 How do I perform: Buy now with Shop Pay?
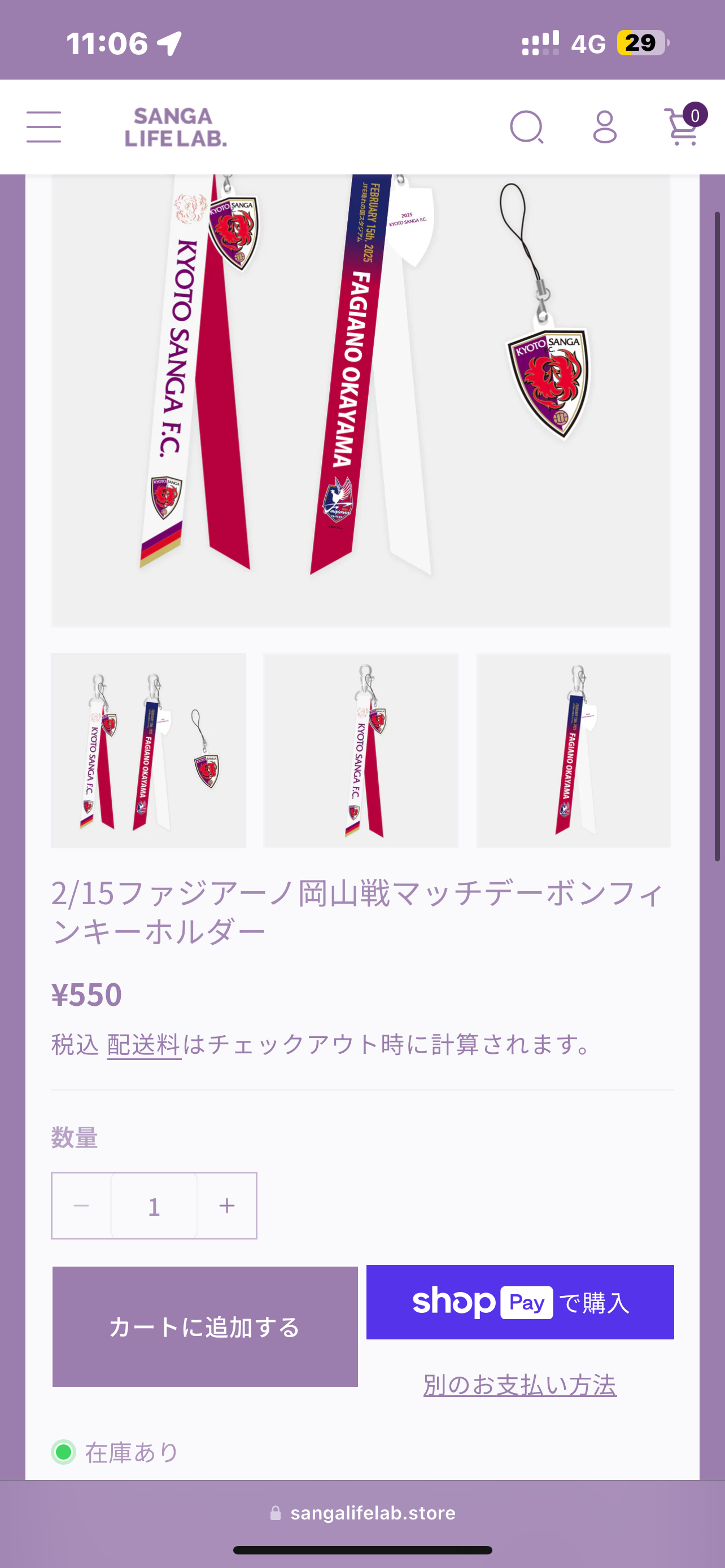click(x=520, y=1302)
